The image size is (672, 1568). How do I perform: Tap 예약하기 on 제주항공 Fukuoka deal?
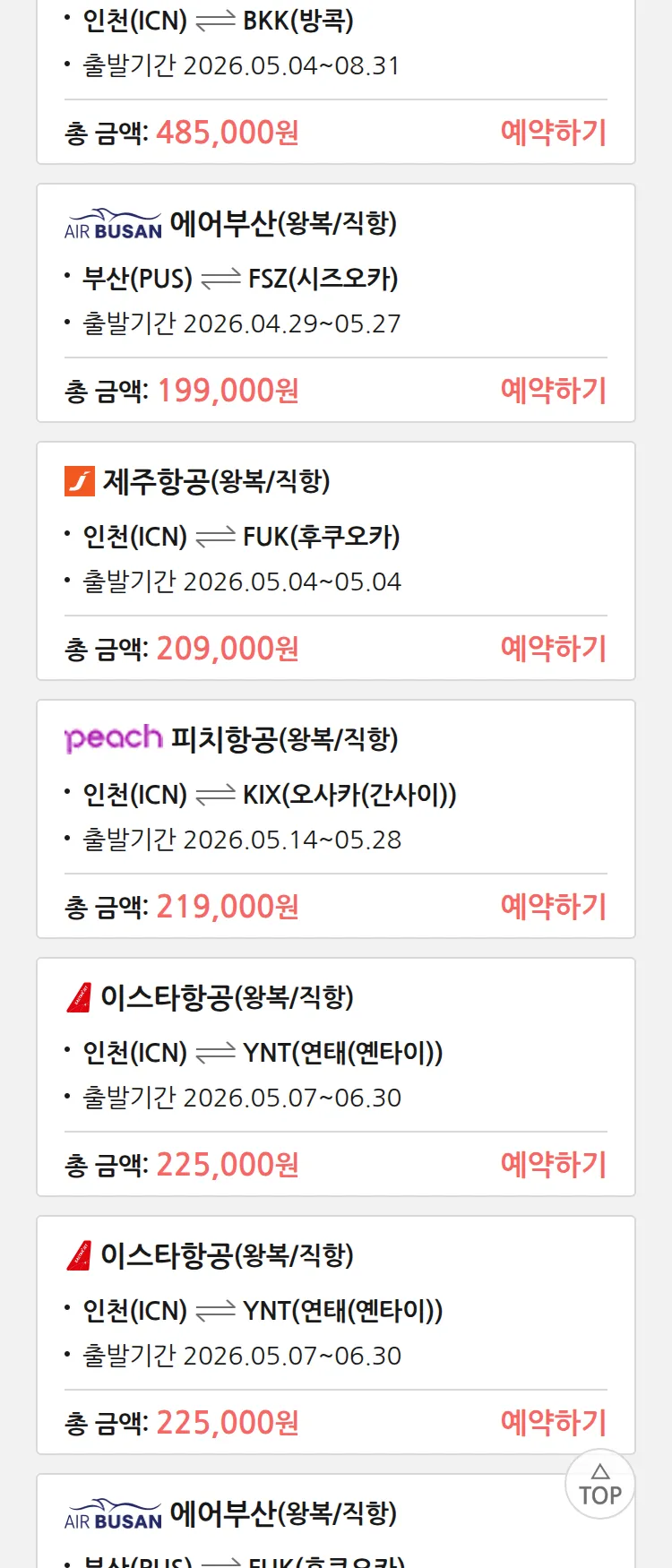(x=553, y=649)
